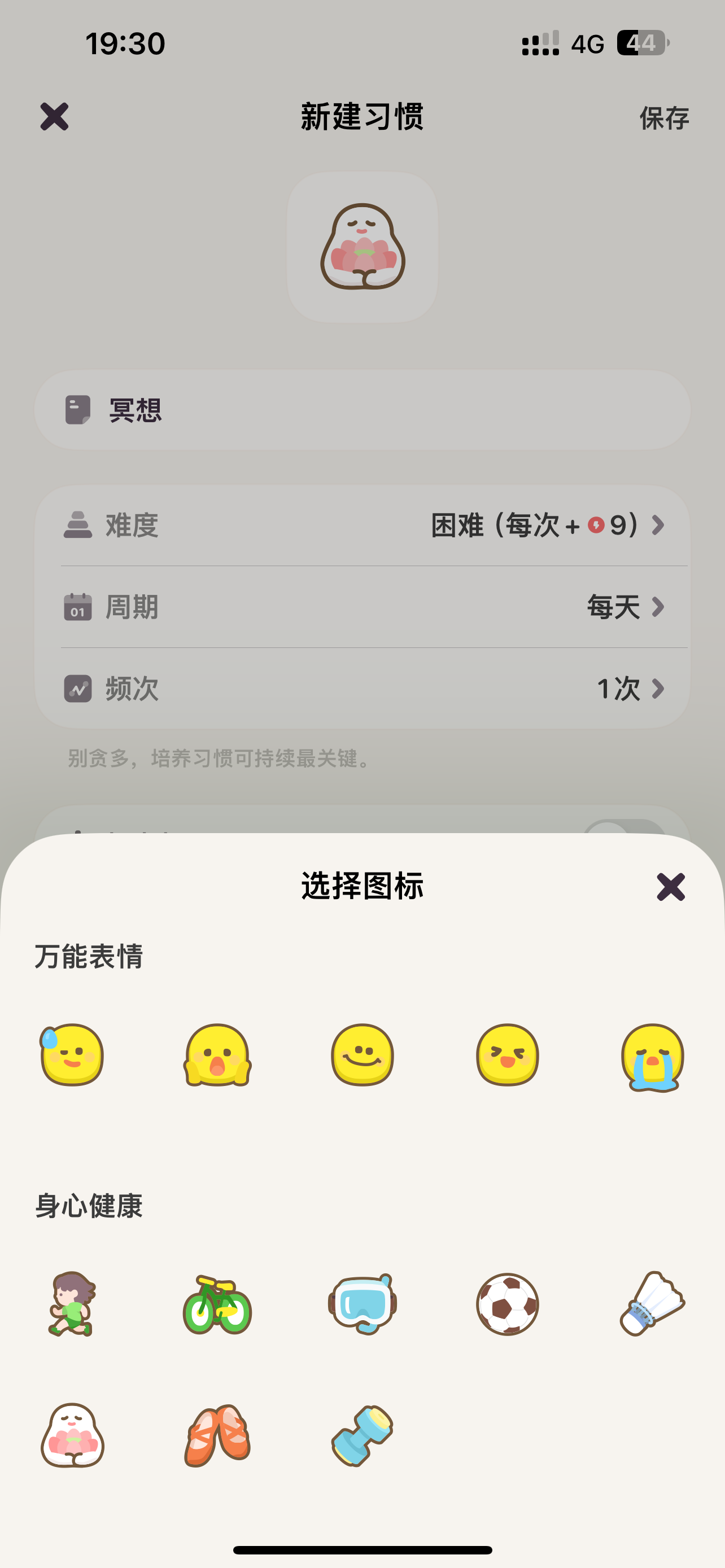The image size is (725, 1568).
Task: Select the squinting laughing emoji icon
Action: 507,1055
